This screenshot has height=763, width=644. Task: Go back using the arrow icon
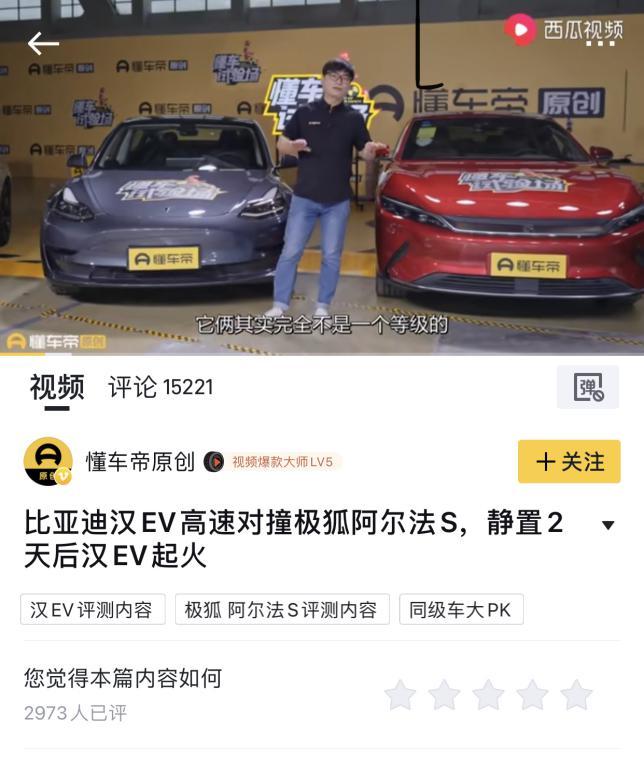click(43, 43)
